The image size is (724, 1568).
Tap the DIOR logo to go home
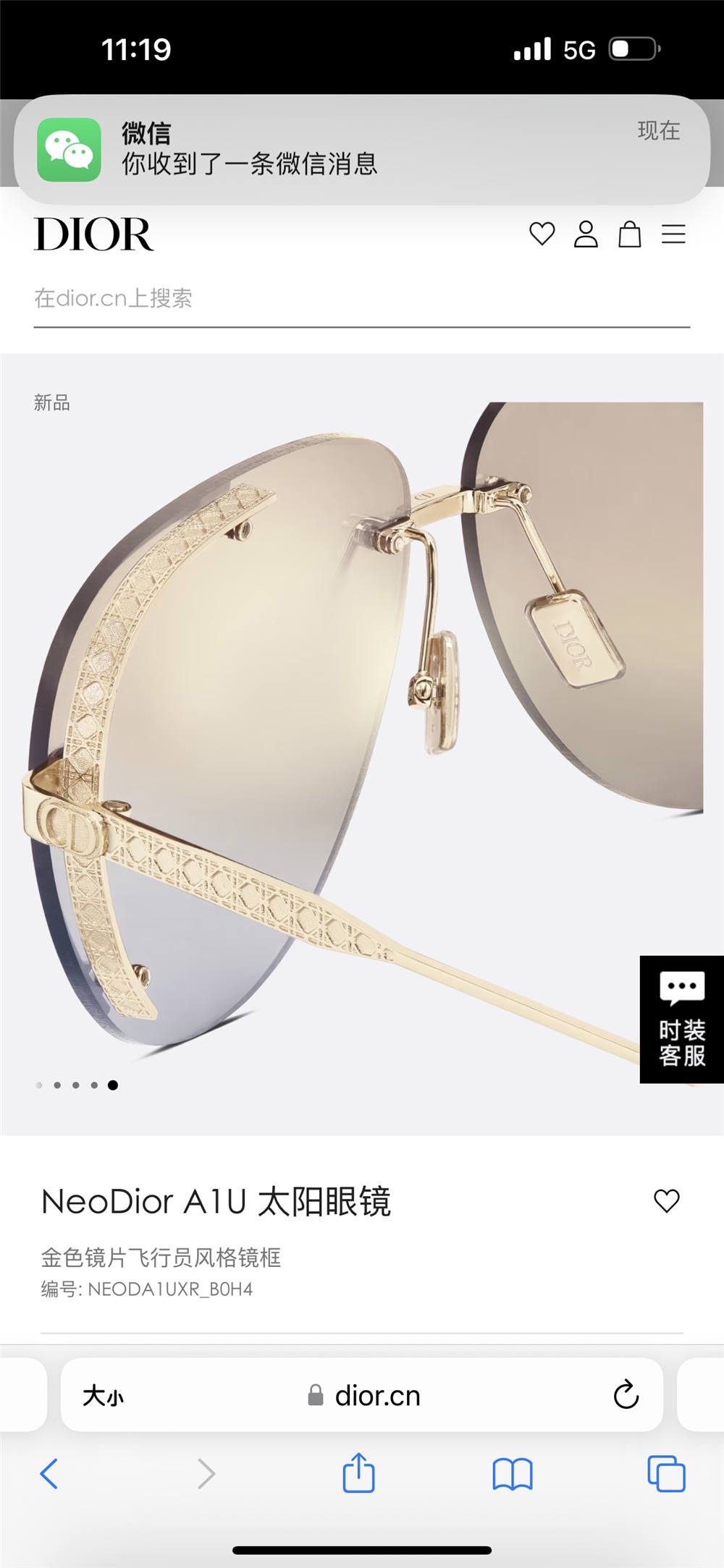coord(94,234)
